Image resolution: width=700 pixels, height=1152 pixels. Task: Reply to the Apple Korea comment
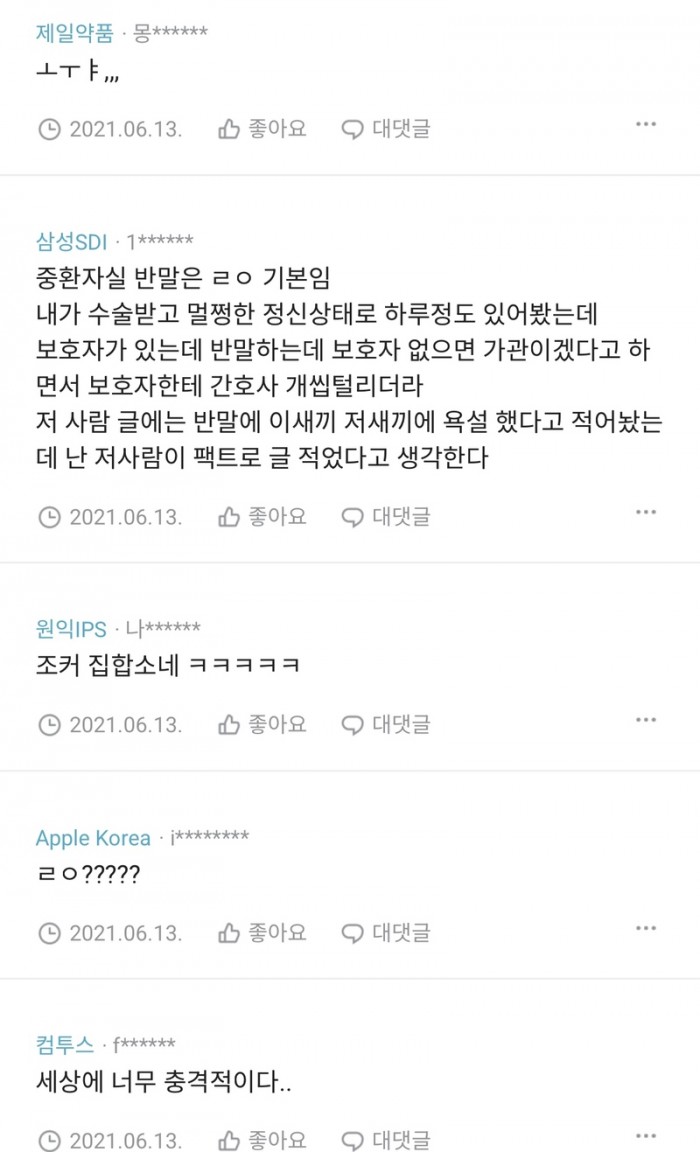(386, 933)
